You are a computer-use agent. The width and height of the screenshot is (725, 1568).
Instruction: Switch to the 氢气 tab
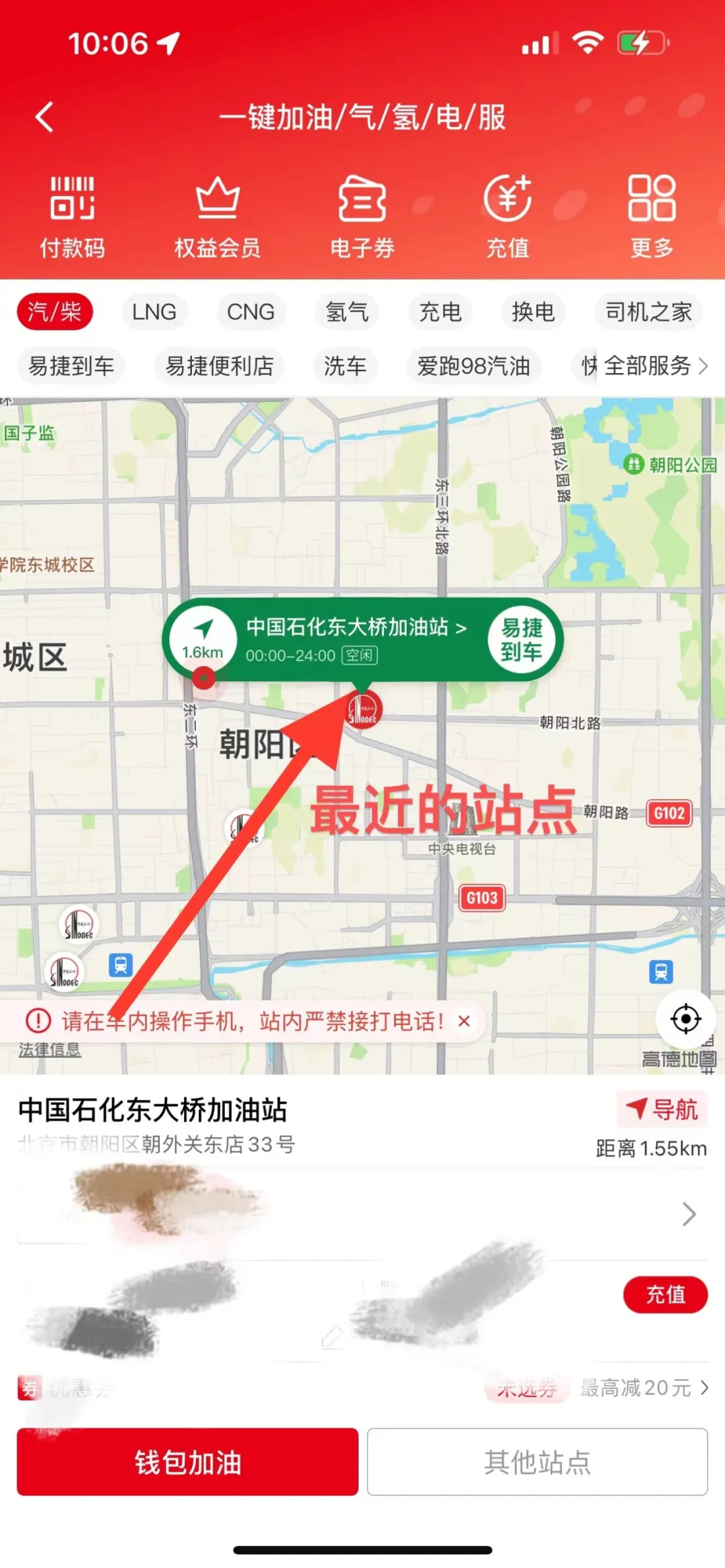[347, 312]
